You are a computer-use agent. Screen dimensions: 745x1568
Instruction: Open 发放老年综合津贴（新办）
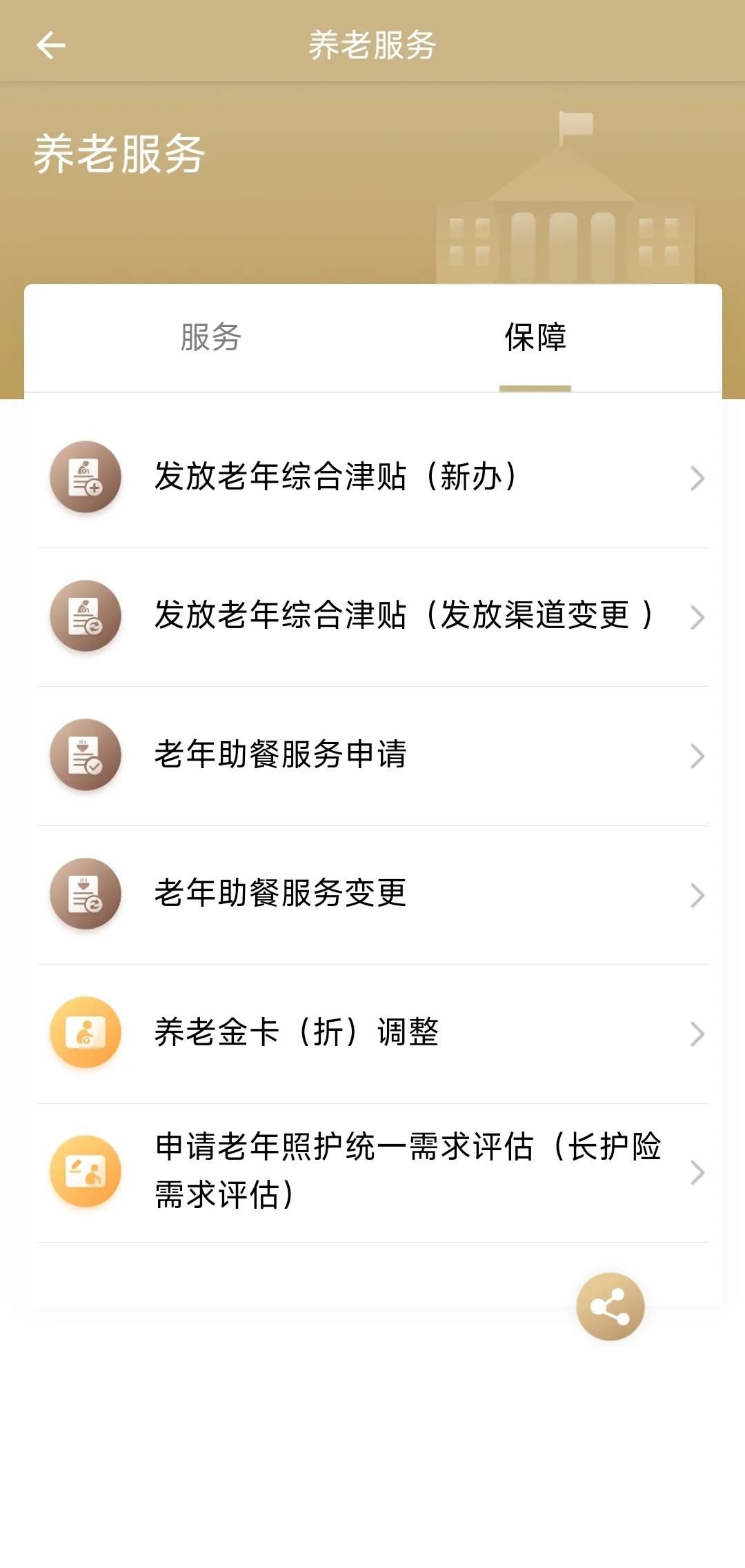[372, 477]
